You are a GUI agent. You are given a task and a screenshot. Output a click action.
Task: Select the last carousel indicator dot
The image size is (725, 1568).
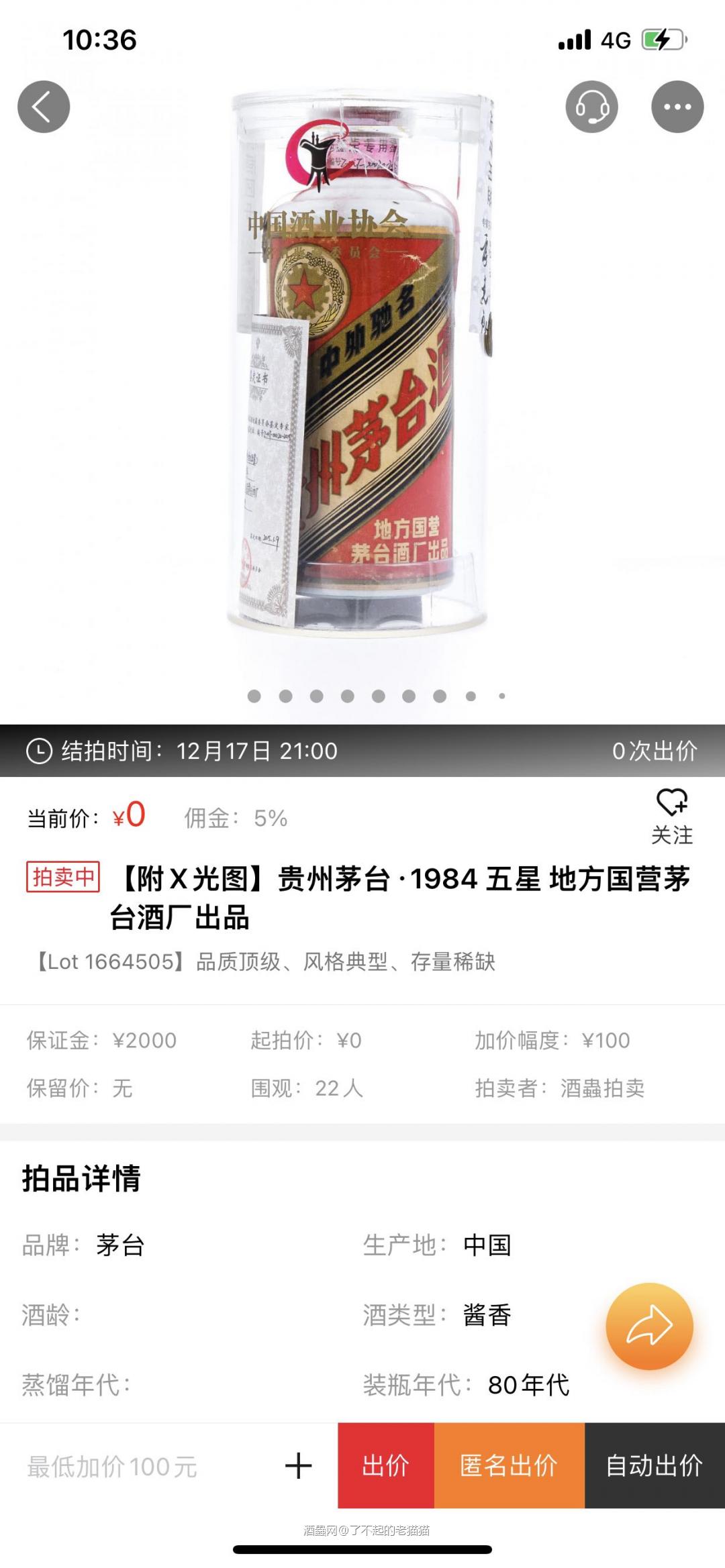tap(501, 698)
